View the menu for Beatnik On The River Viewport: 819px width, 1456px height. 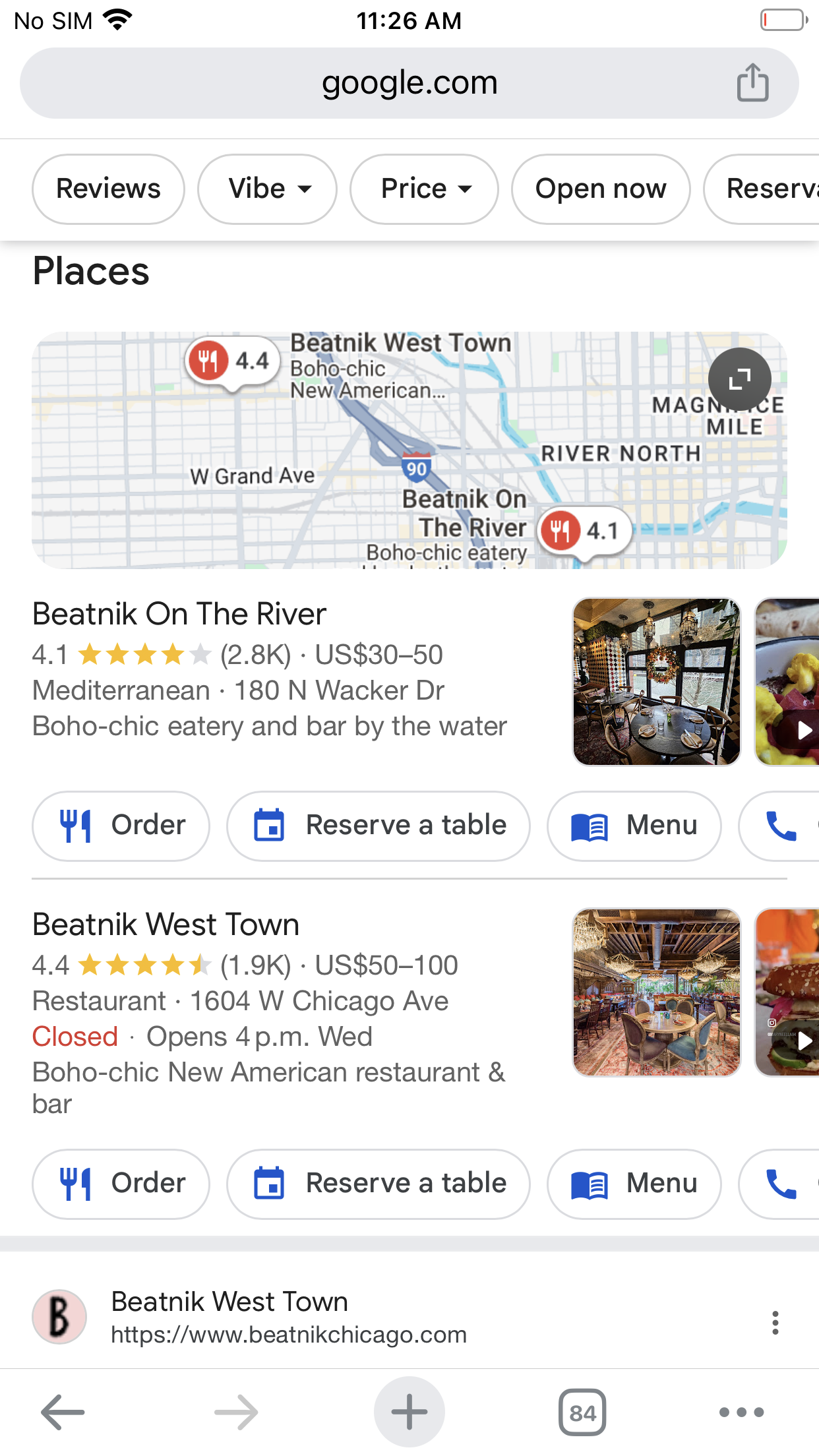tap(634, 826)
